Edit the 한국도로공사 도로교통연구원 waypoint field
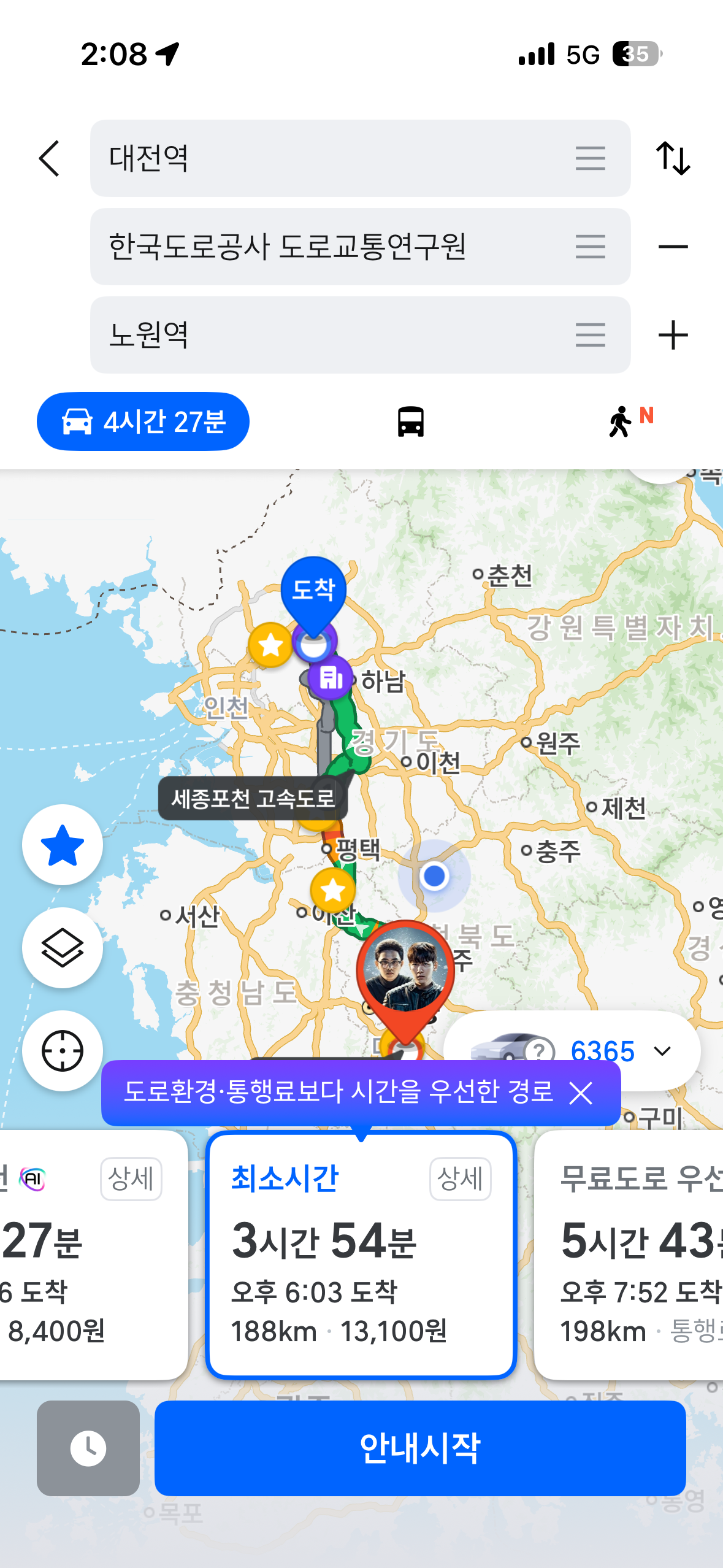Screen dimensions: 723x1568 tap(331, 247)
